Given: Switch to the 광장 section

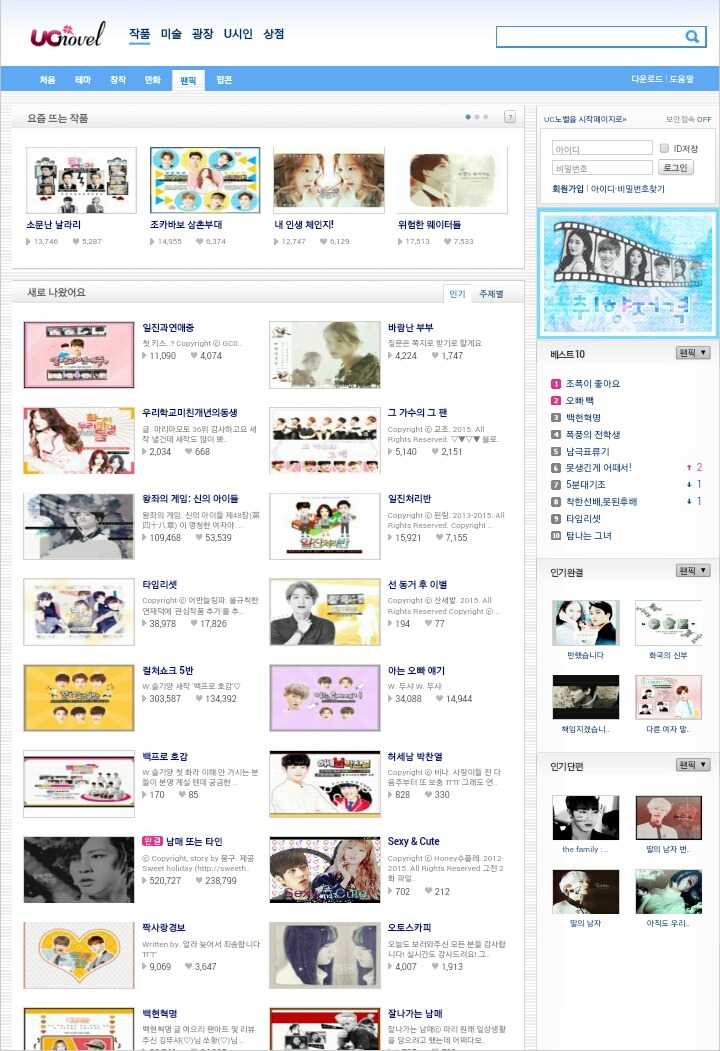Looking at the screenshot, I should point(203,34).
